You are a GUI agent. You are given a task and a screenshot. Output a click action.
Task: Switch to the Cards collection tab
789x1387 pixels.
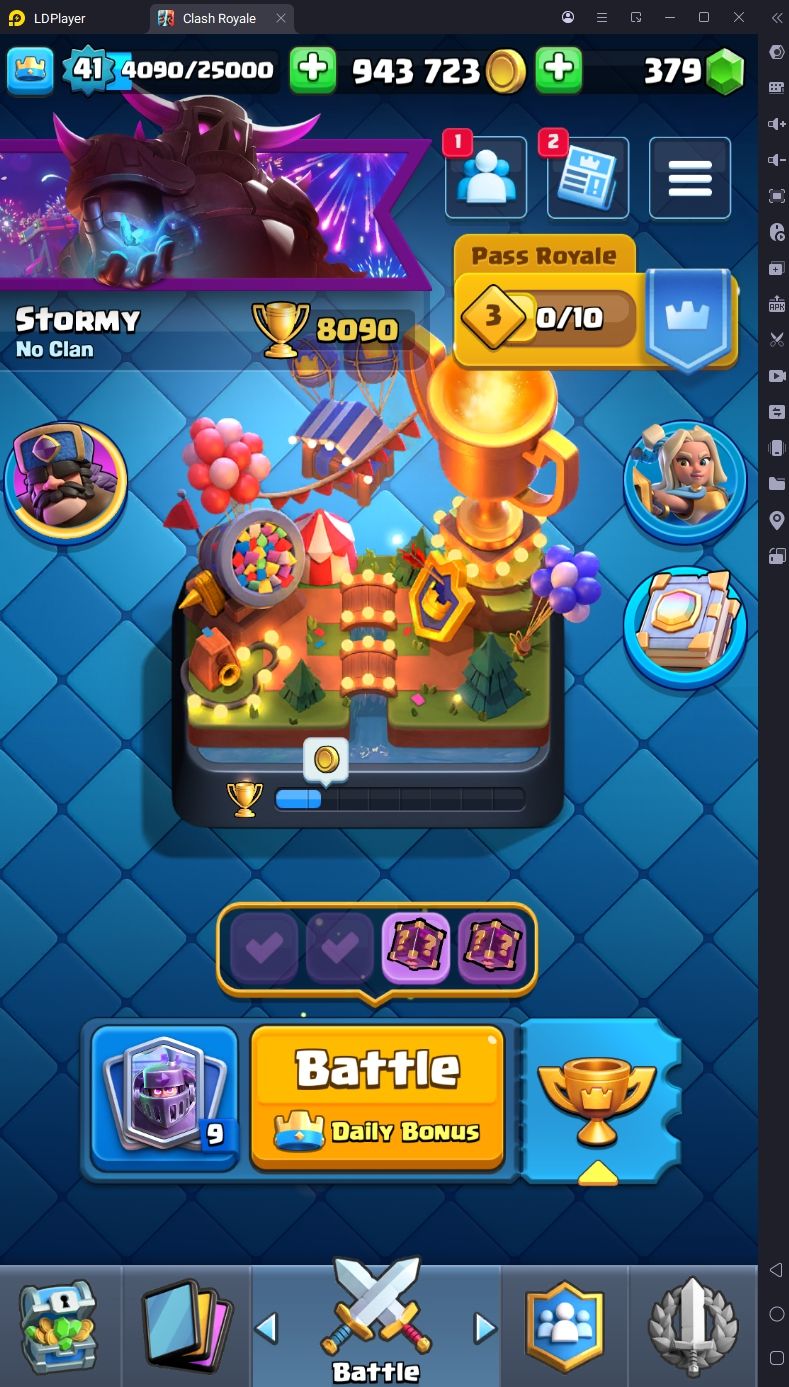[x=187, y=1323]
